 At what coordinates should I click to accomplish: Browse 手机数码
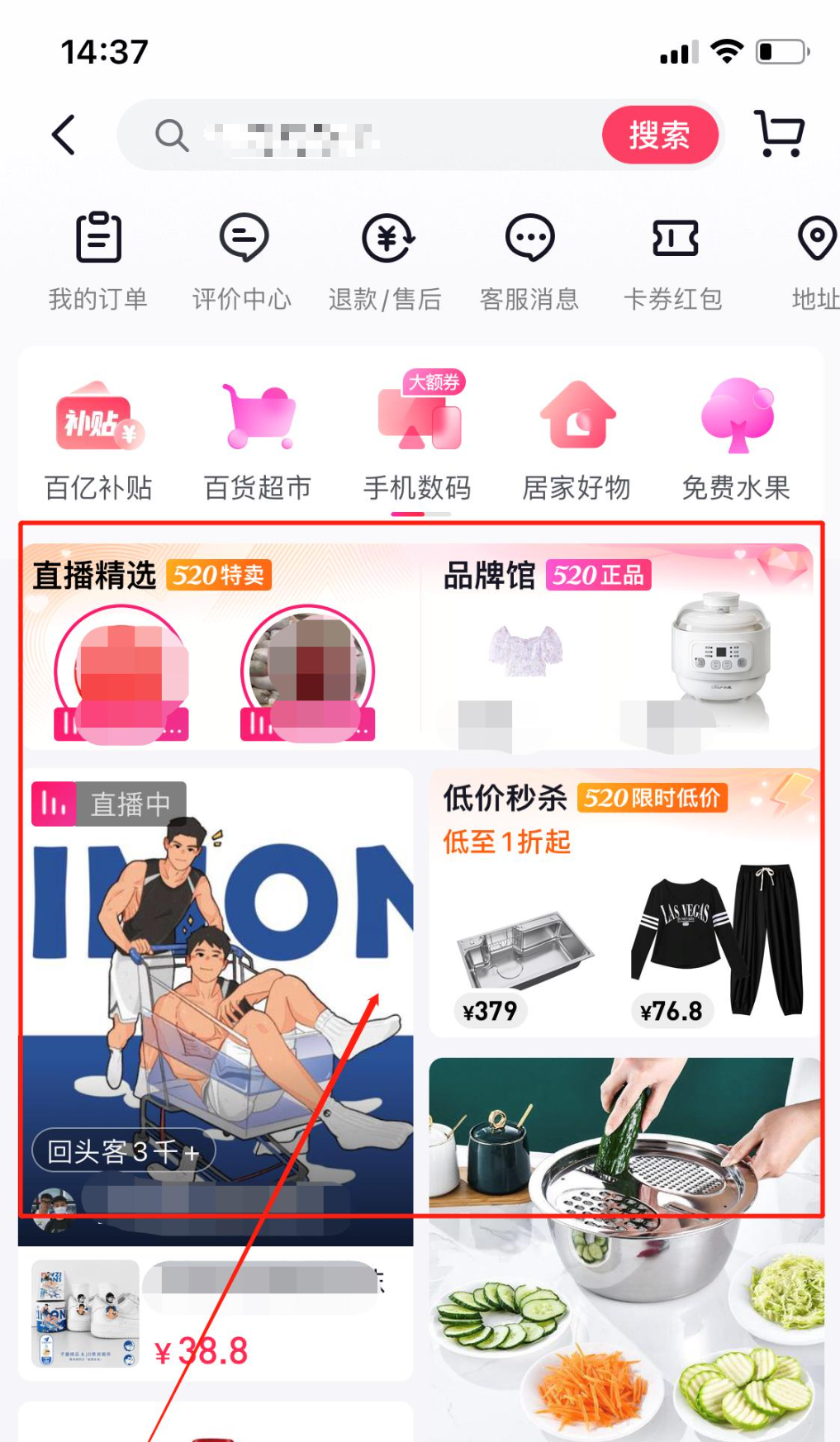pyautogui.click(x=418, y=439)
